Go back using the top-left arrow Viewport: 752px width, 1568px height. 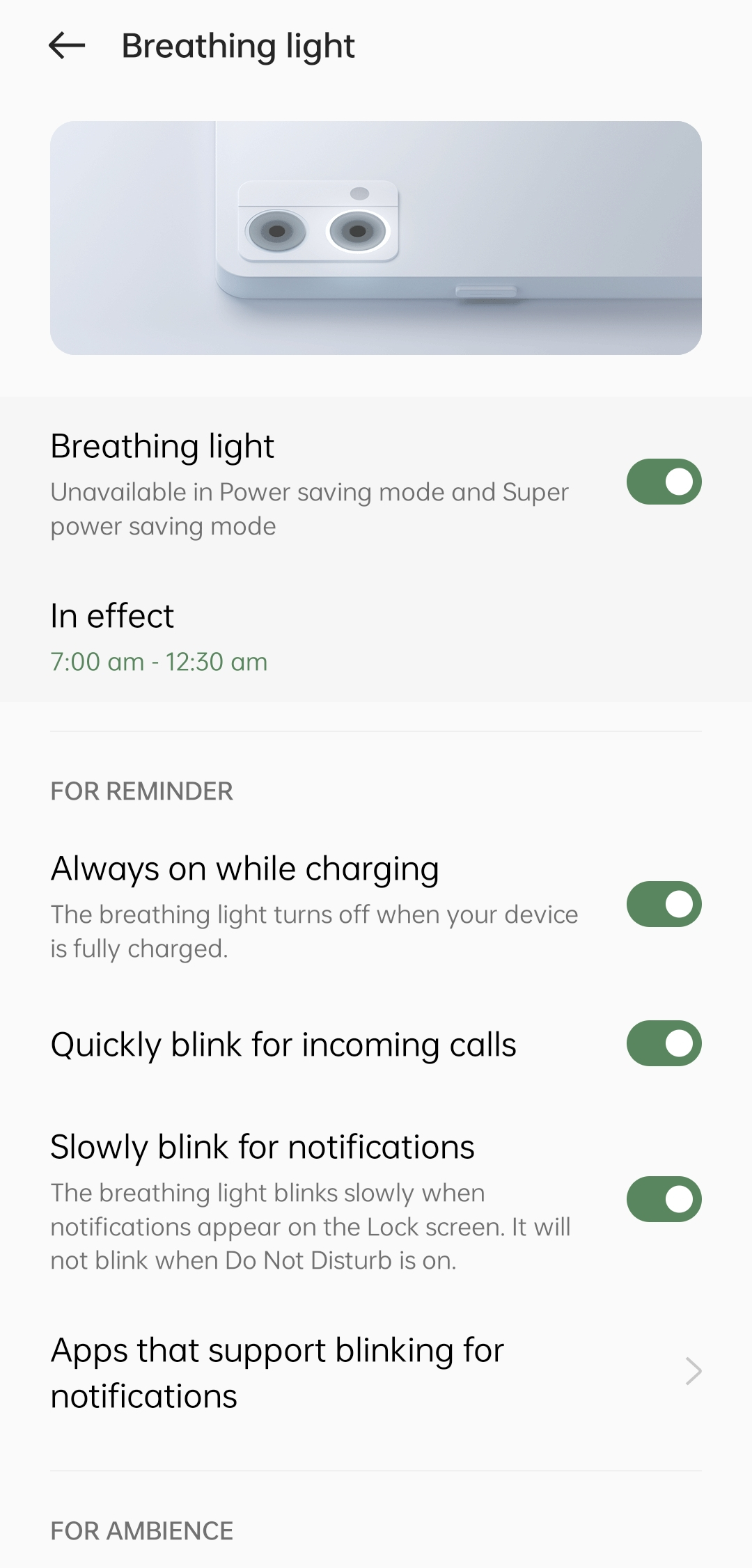point(67,46)
